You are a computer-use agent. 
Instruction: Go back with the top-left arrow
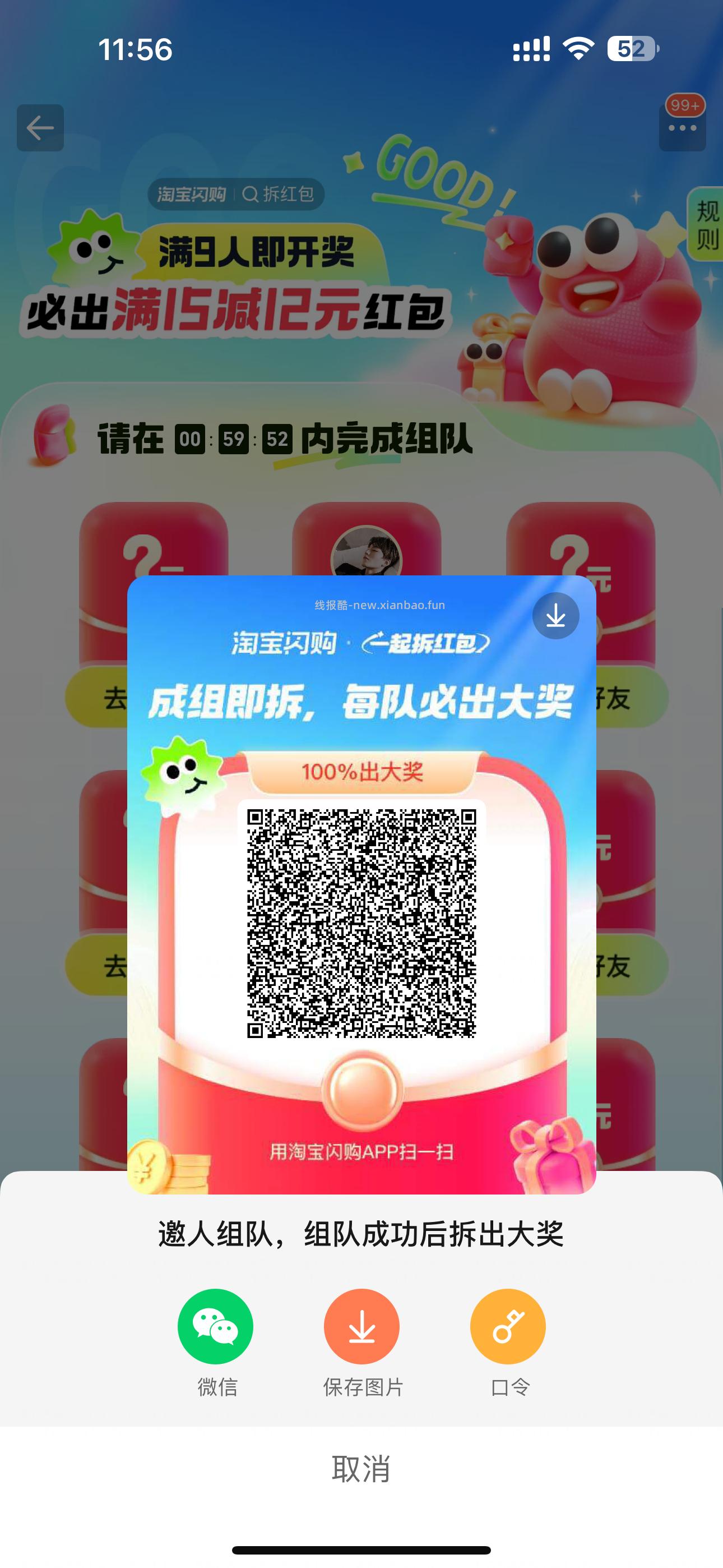coord(40,128)
